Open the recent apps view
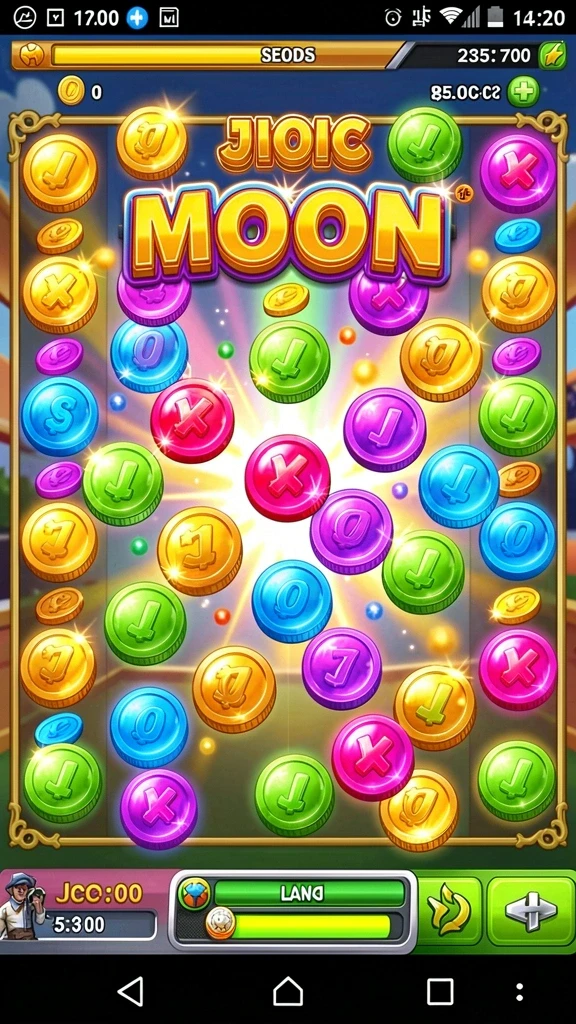 [x=440, y=992]
